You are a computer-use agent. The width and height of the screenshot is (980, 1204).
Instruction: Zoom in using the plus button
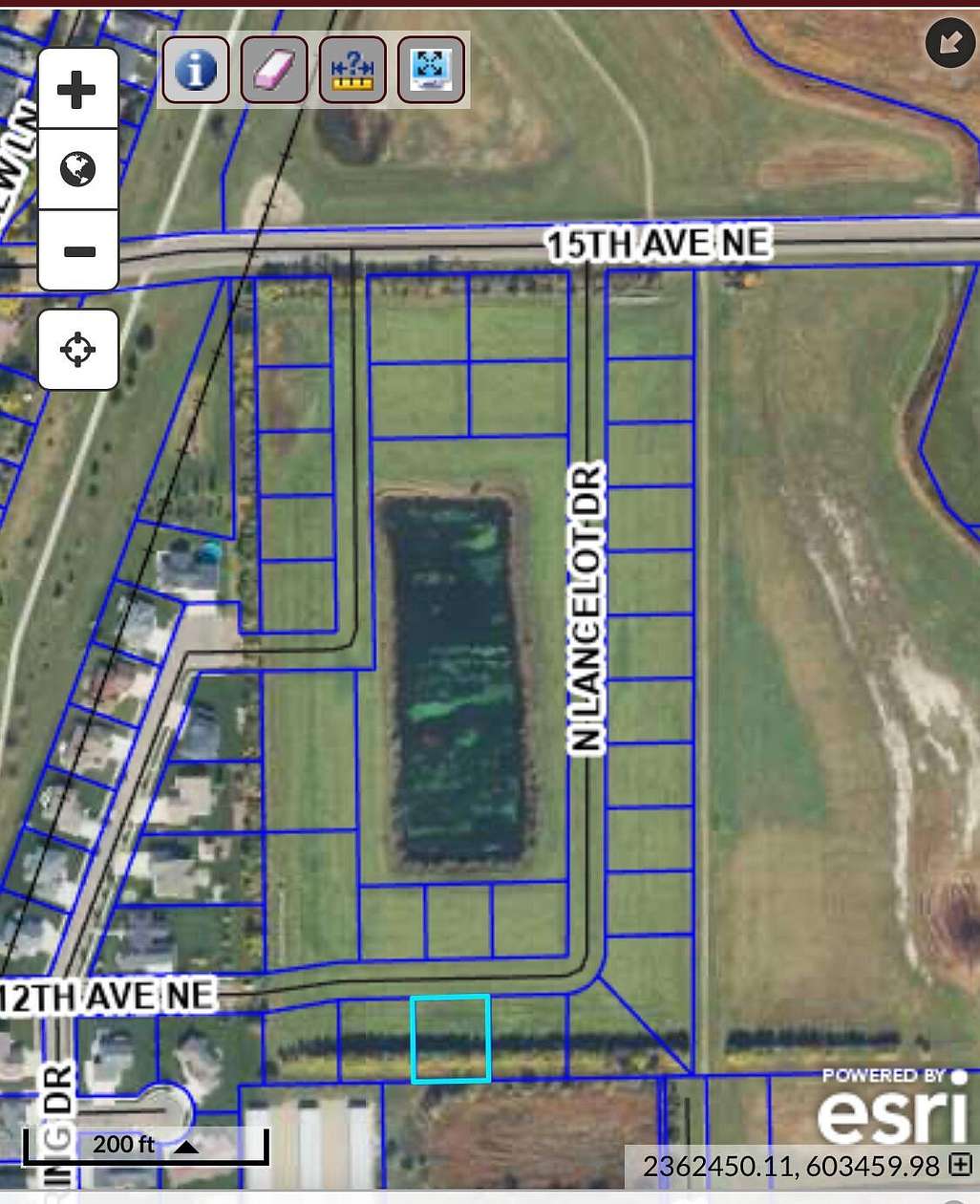click(77, 88)
